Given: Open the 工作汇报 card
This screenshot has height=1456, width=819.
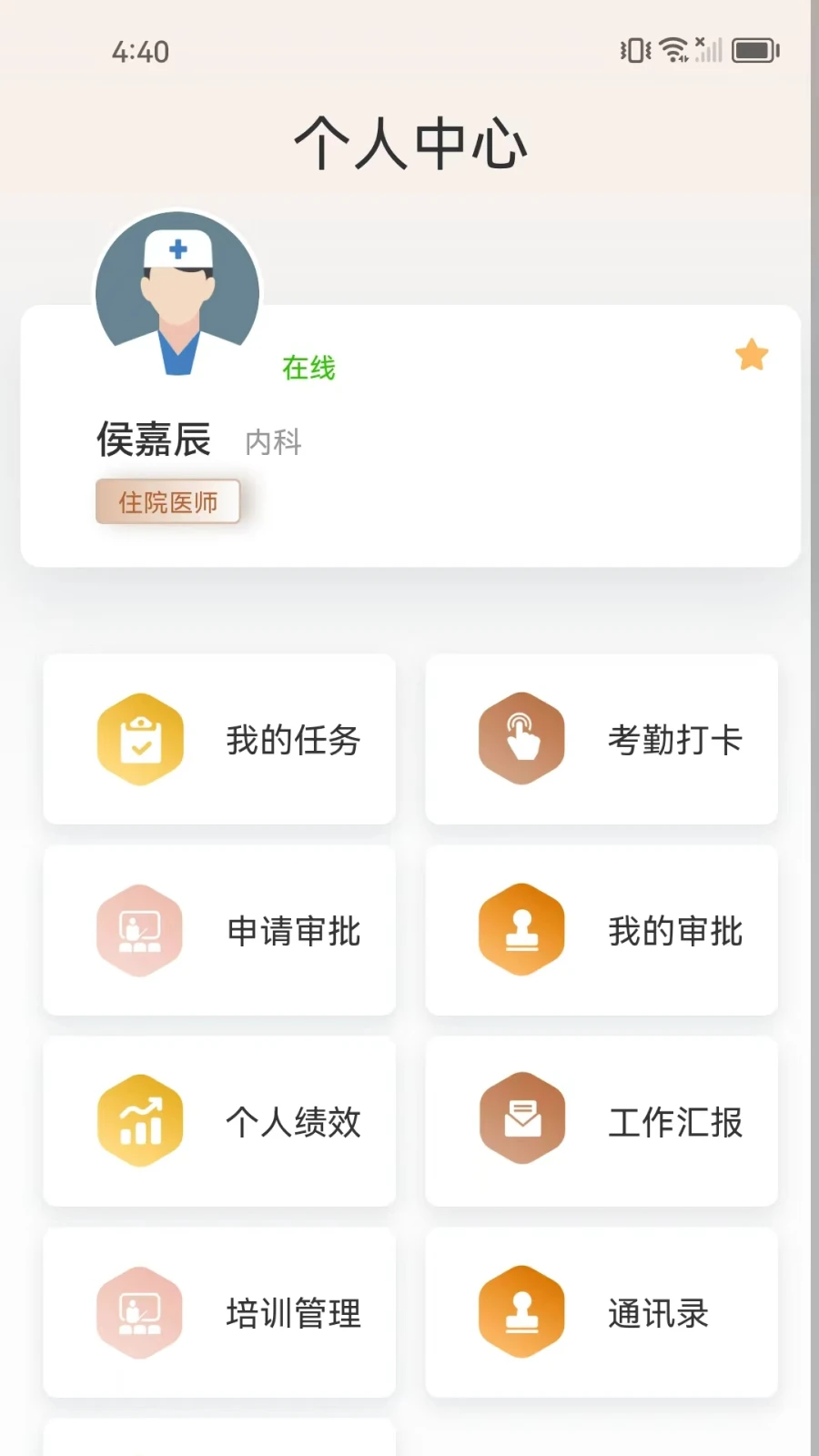Looking at the screenshot, I should tap(601, 1121).
